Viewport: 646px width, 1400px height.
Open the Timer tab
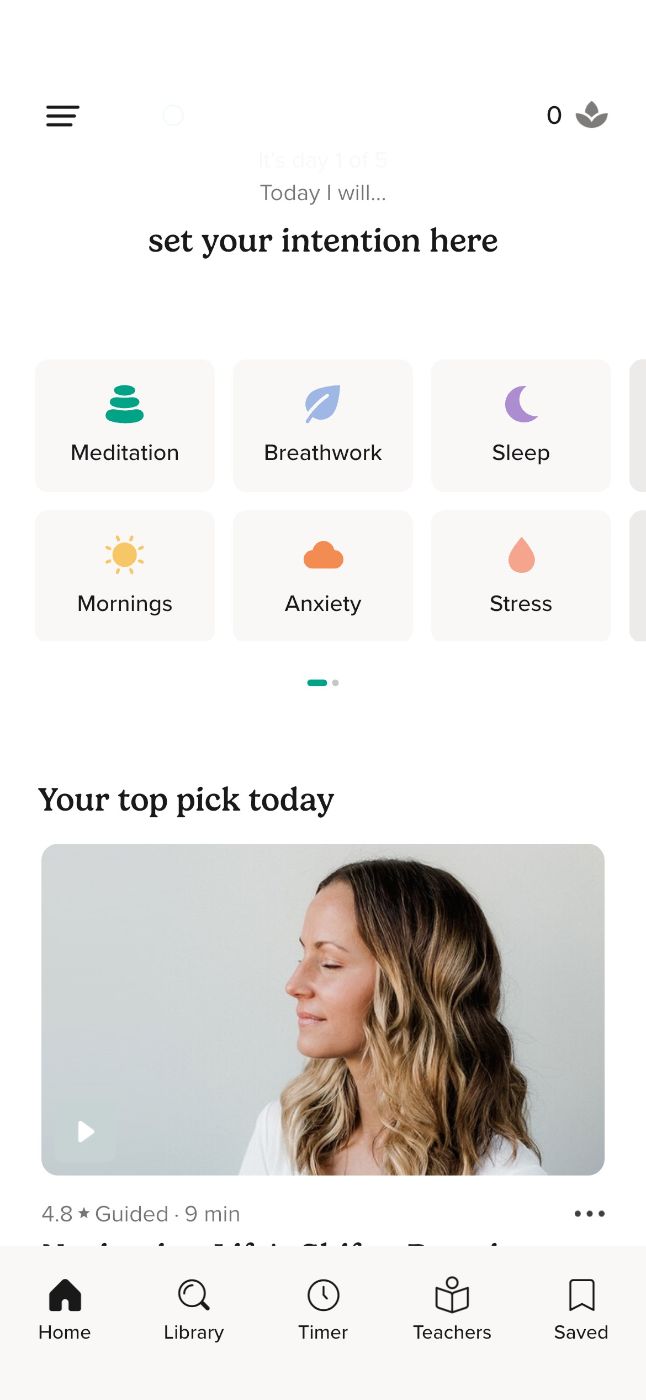(323, 1310)
